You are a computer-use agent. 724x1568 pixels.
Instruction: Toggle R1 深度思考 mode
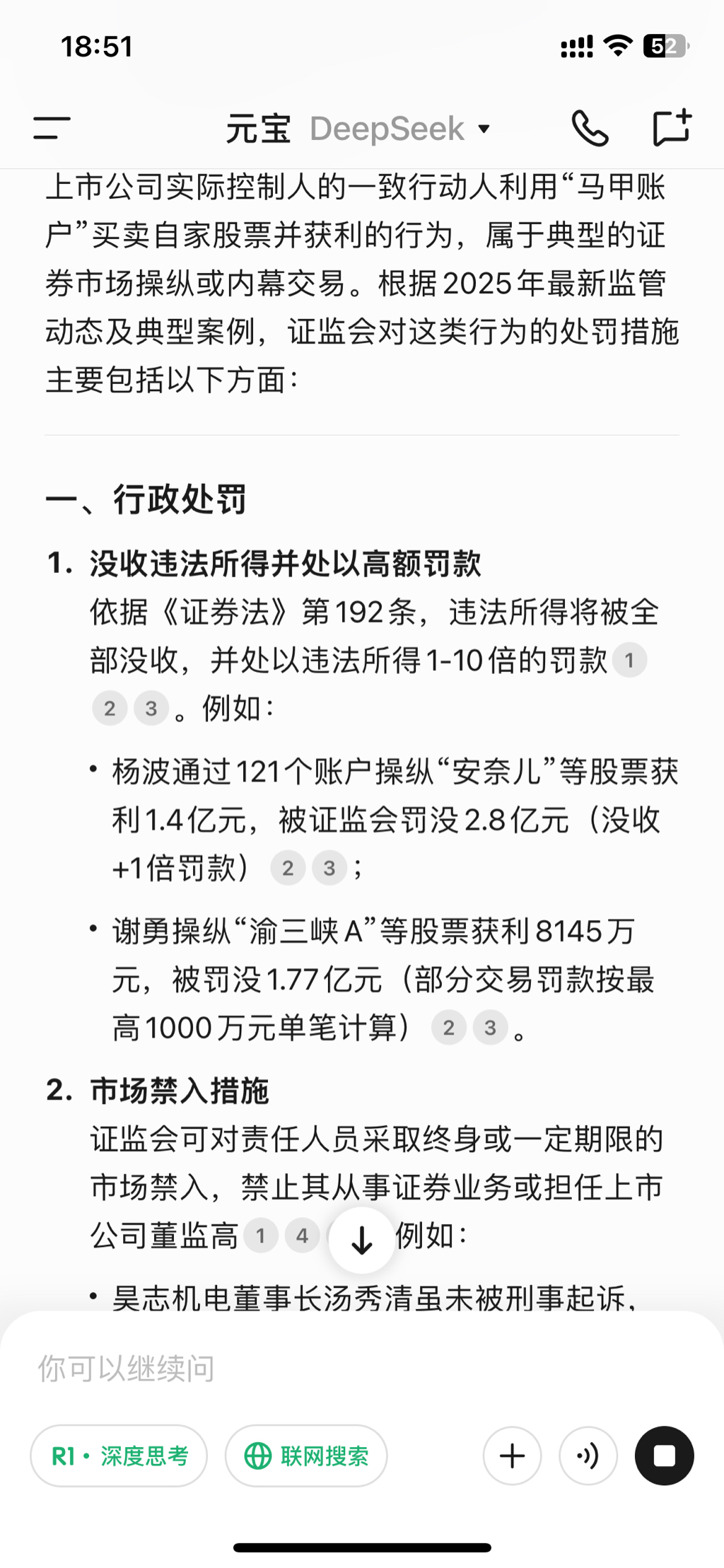pyautogui.click(x=119, y=1456)
